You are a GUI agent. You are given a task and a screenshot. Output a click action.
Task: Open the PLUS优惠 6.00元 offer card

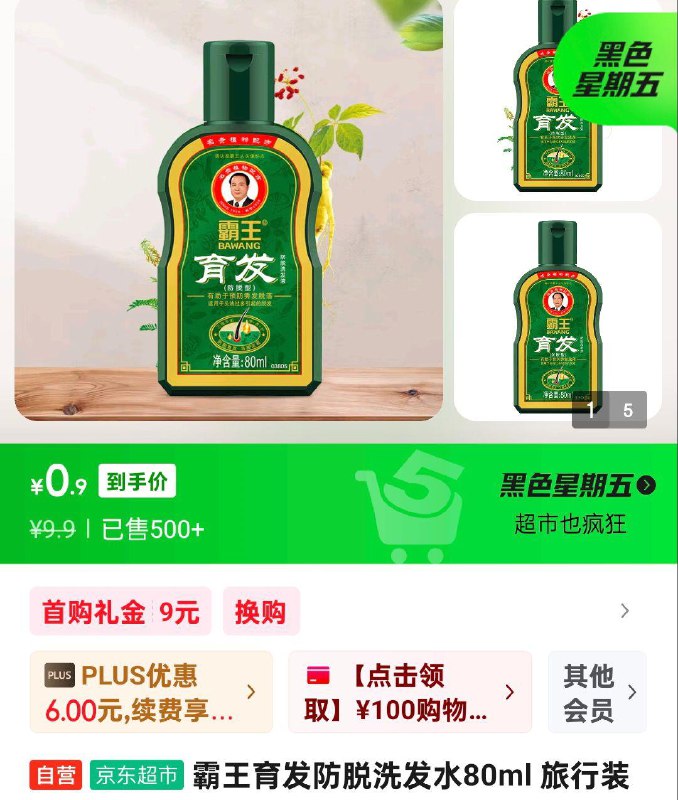pyautogui.click(x=151, y=692)
